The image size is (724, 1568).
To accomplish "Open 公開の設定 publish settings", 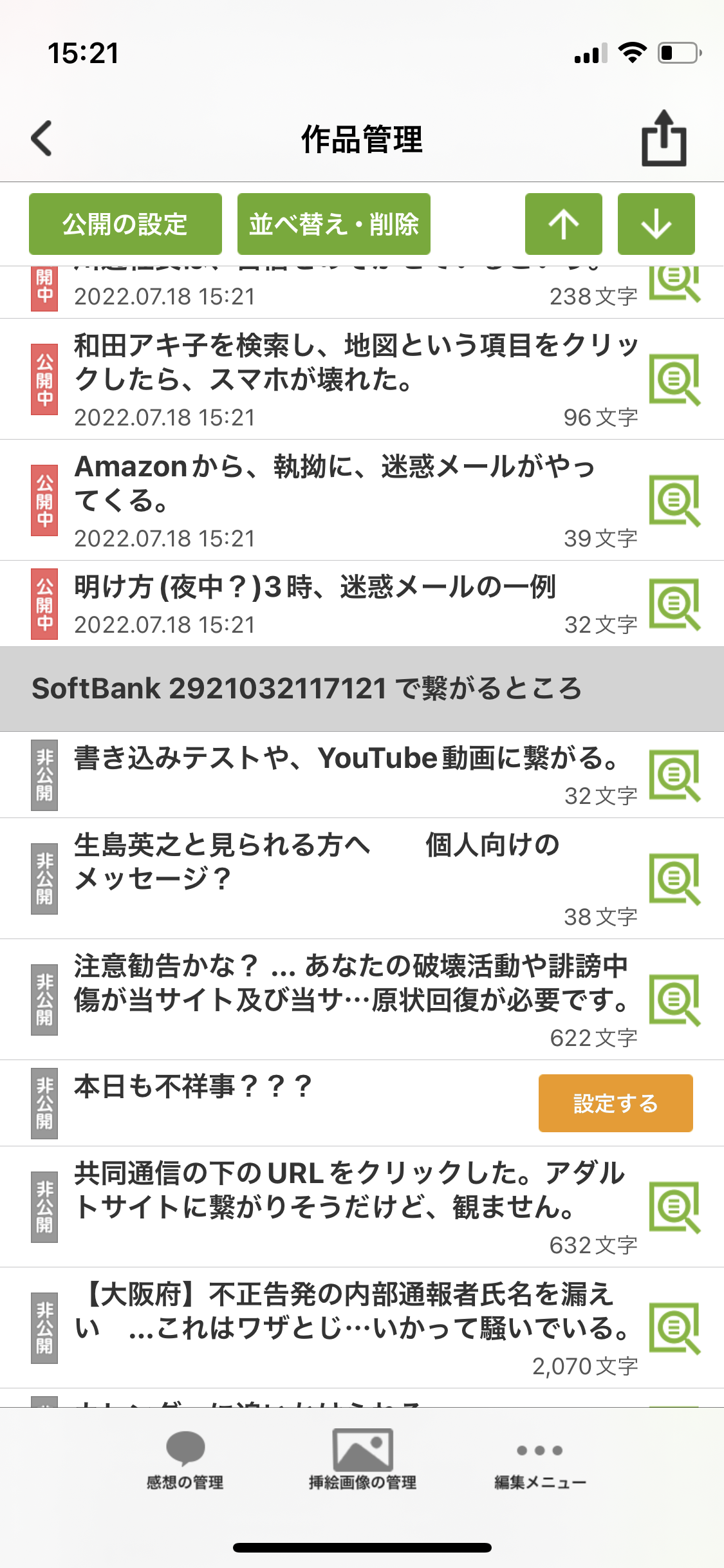I will tap(125, 224).
